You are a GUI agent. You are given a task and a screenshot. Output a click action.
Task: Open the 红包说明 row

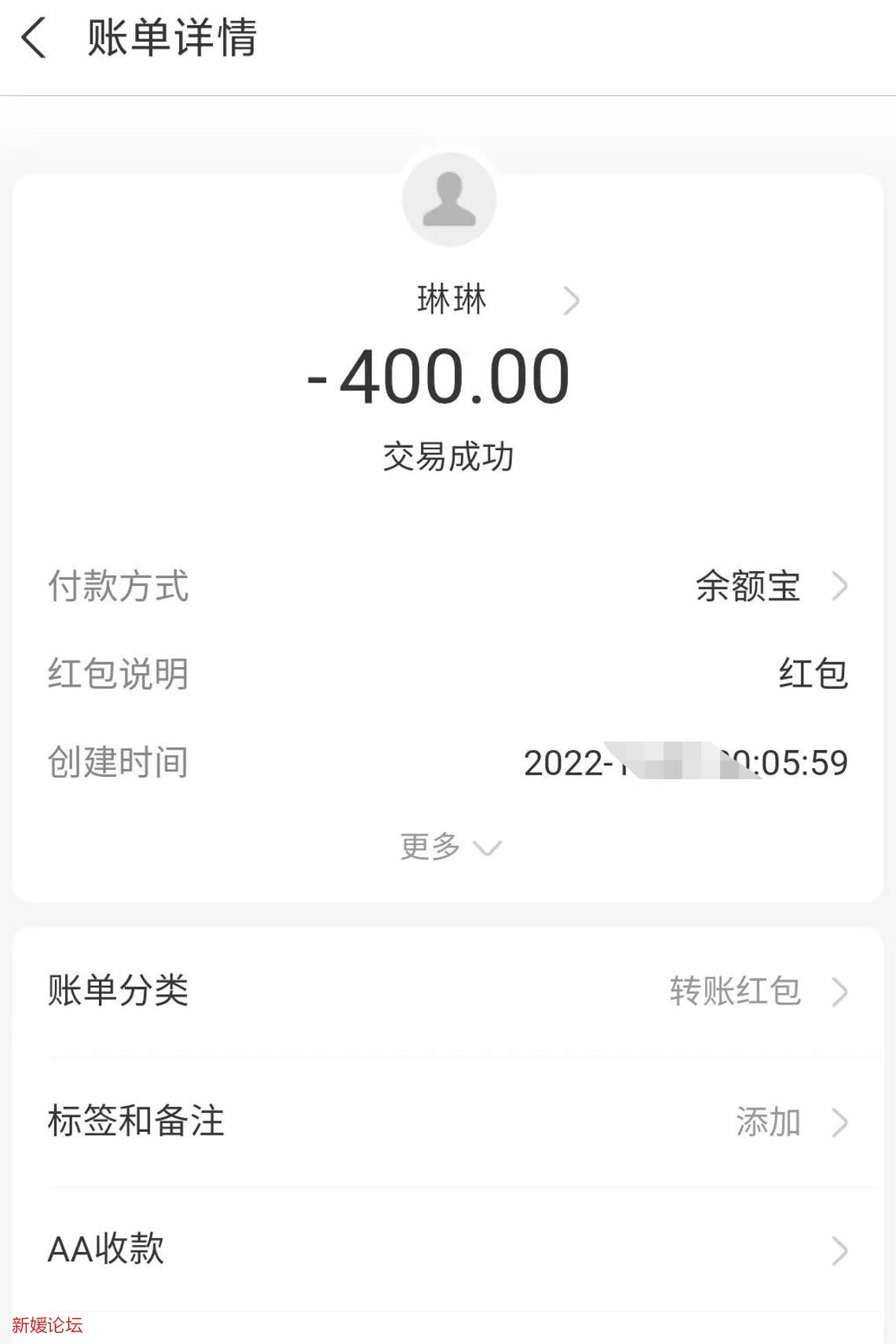pos(448,675)
